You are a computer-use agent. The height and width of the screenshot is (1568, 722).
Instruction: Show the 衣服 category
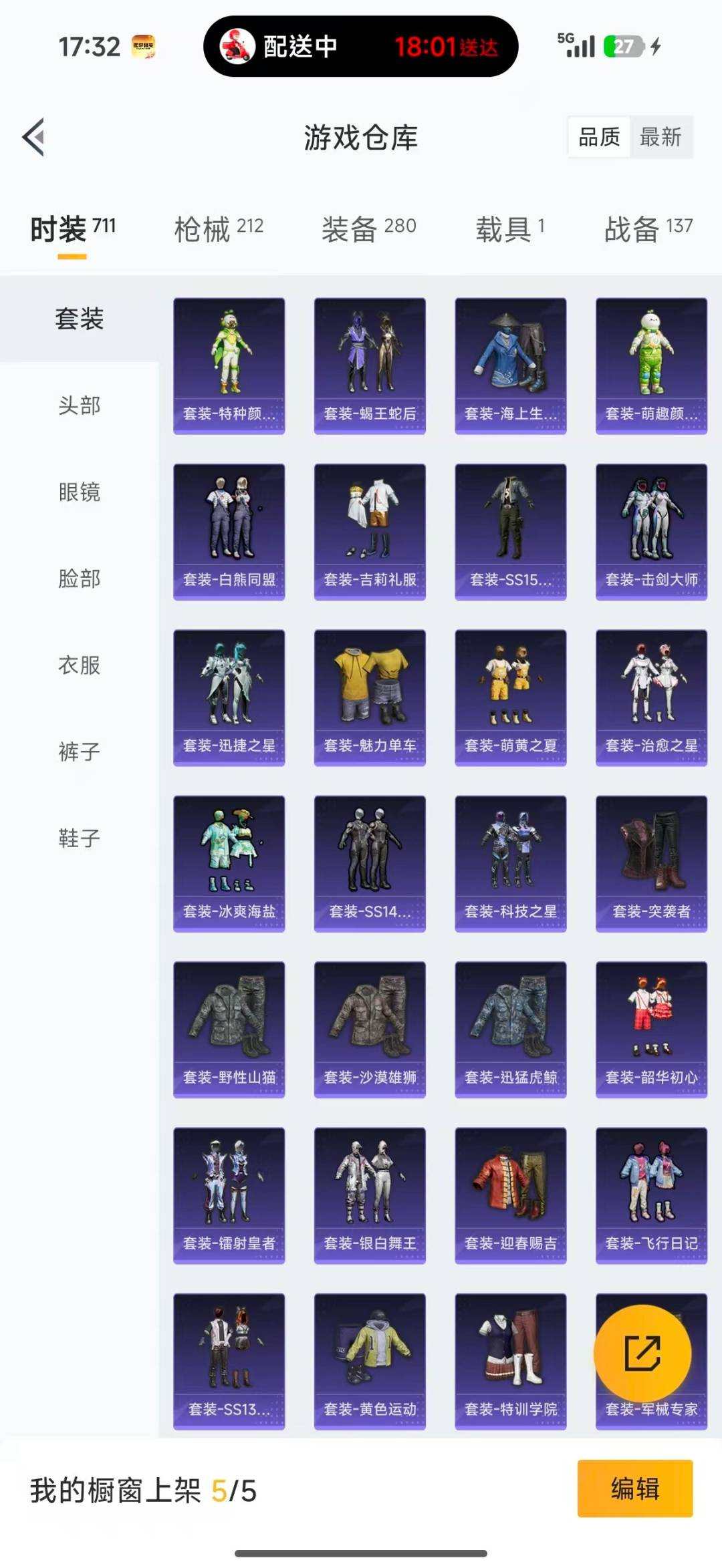pos(80,665)
